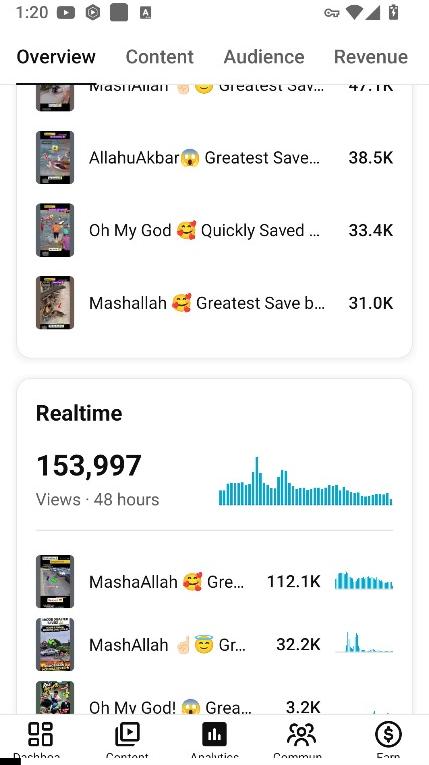Open Content in the bottom navigation bar

[127, 740]
